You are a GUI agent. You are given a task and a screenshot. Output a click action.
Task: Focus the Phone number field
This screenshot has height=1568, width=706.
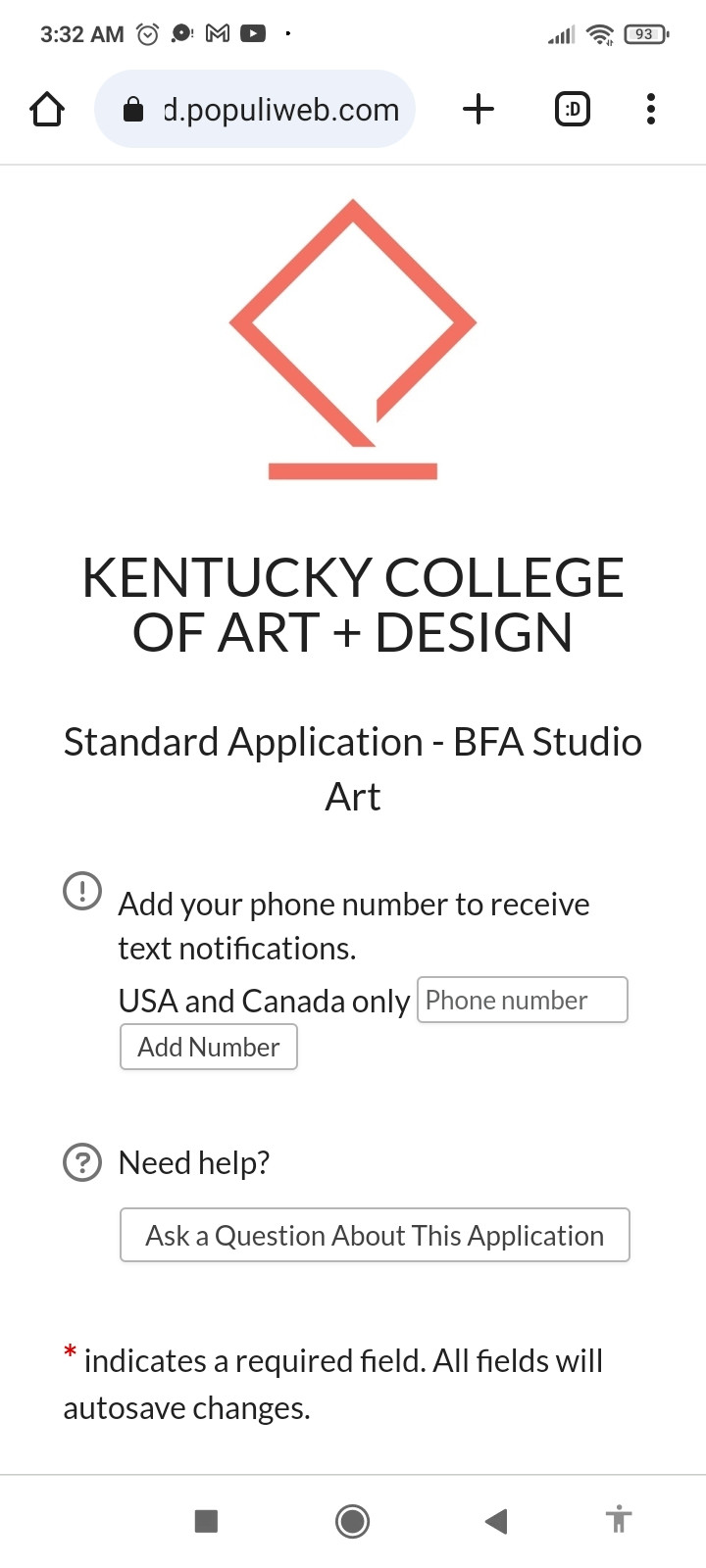coord(522,1000)
